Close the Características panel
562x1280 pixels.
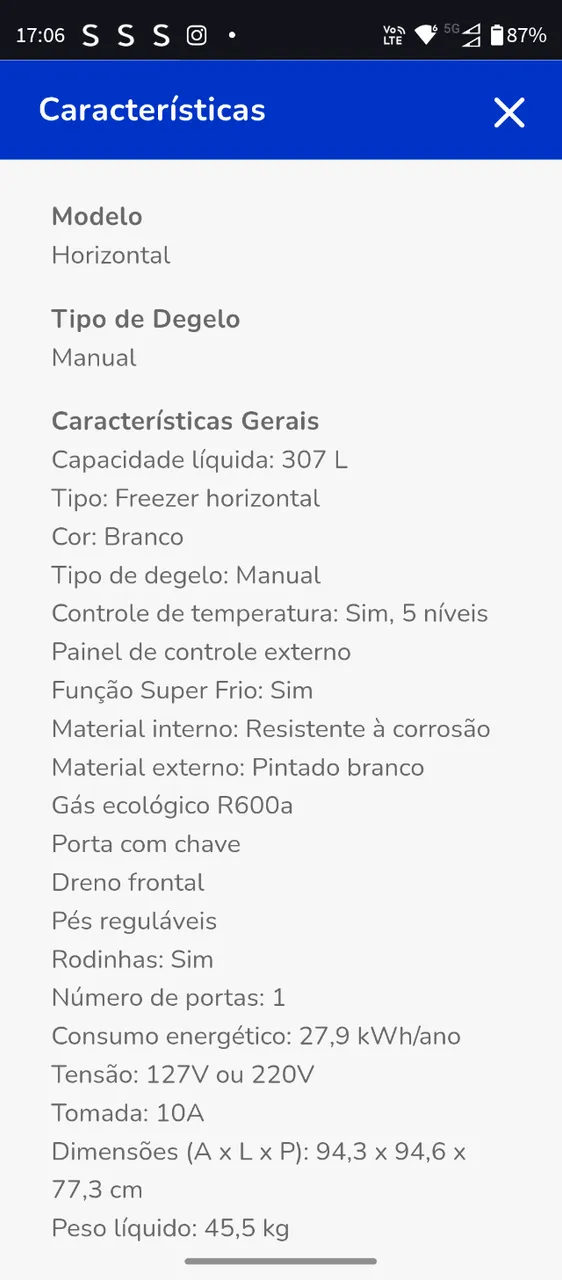coord(509,113)
